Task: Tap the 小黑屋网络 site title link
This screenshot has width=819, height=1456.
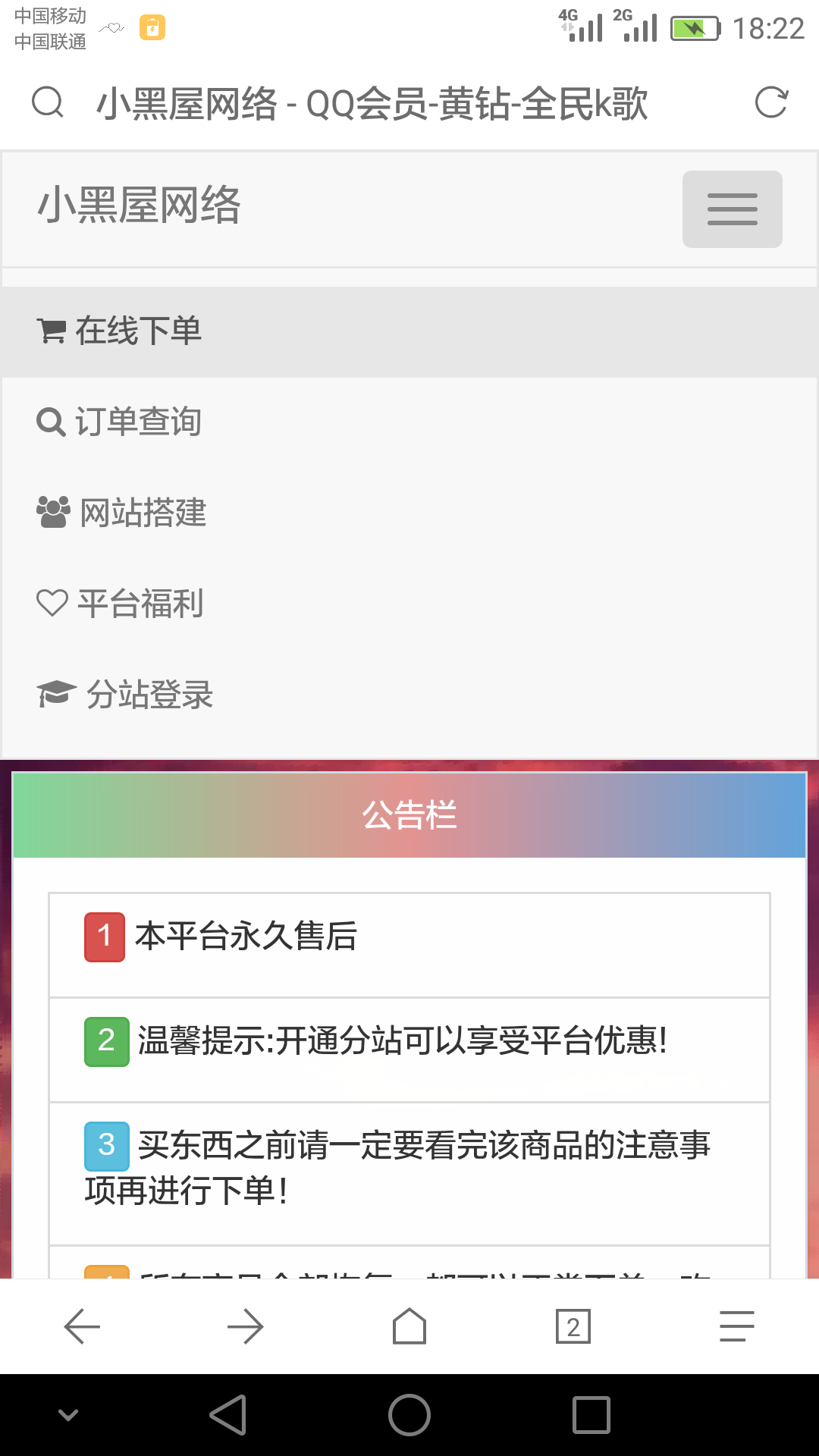Action: [x=140, y=206]
